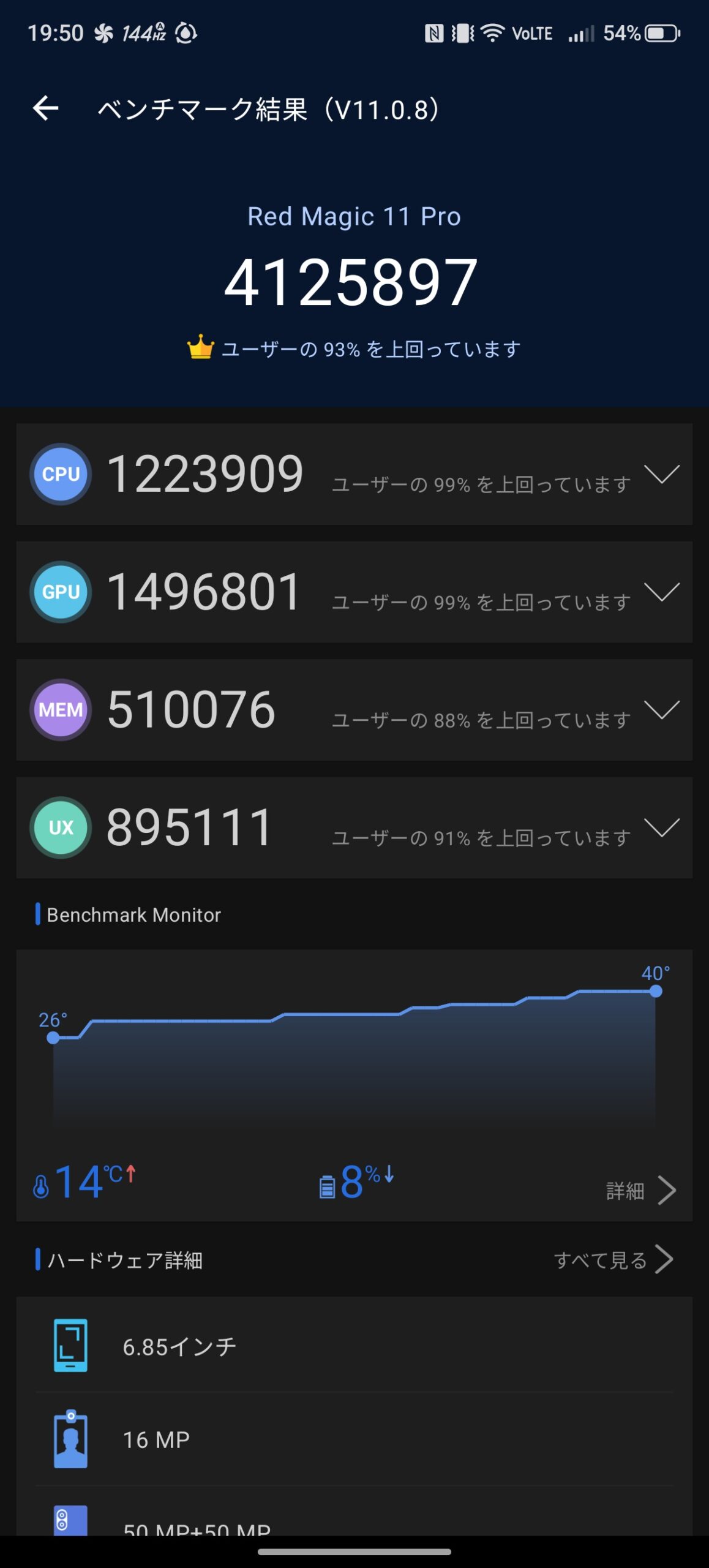Go back using the arrow icon
The image size is (709, 1568).
point(46,108)
